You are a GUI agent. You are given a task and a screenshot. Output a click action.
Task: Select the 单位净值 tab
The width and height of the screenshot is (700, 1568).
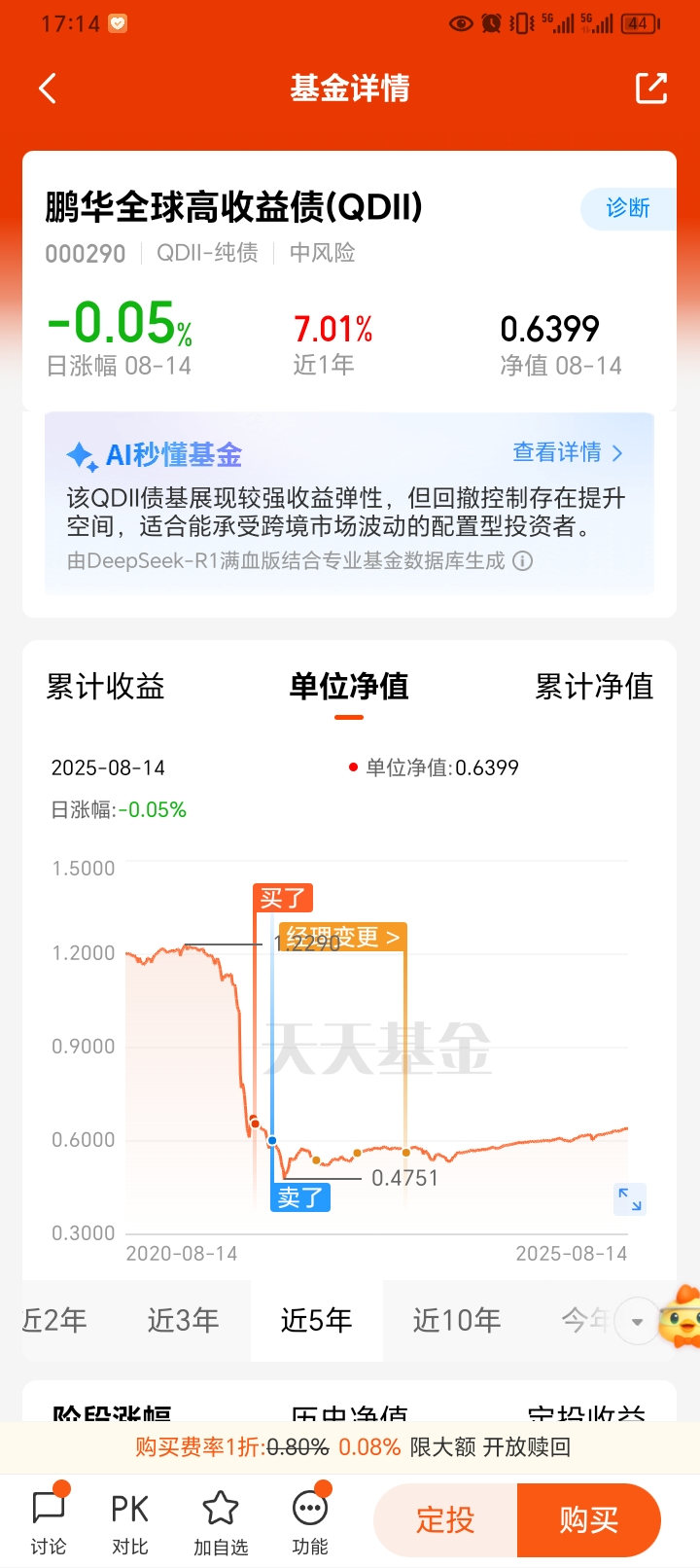349,687
